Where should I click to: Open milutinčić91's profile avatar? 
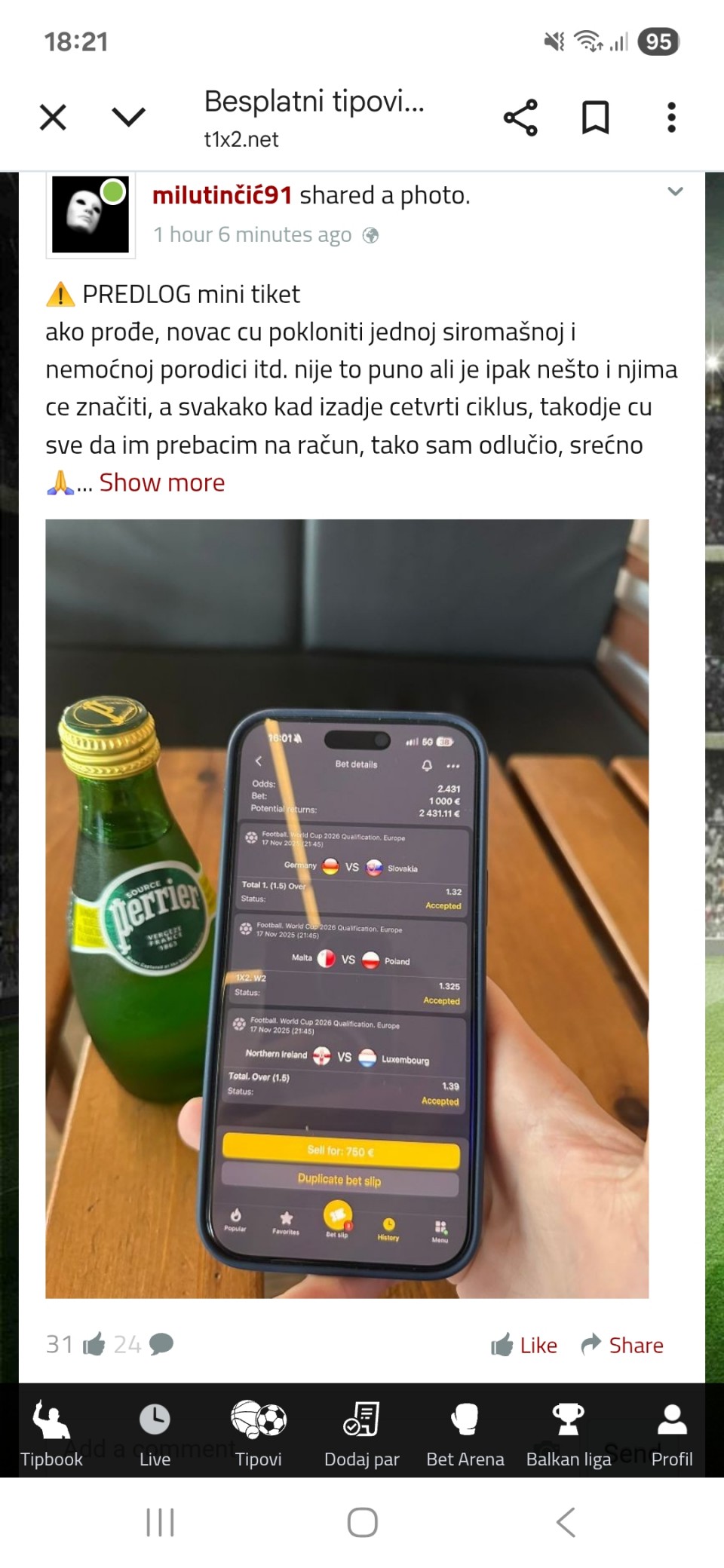coord(90,215)
